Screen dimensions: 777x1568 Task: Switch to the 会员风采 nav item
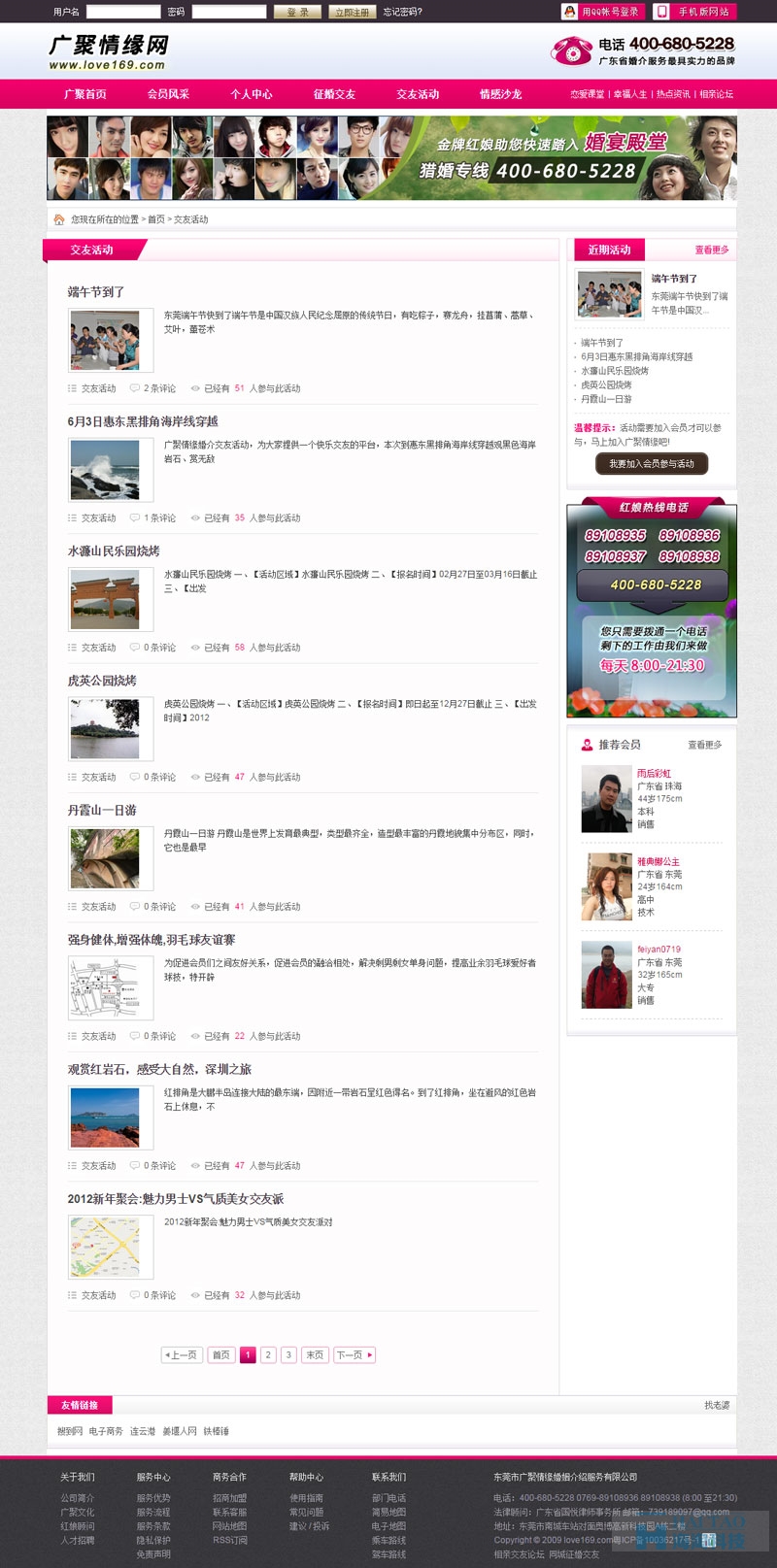168,94
